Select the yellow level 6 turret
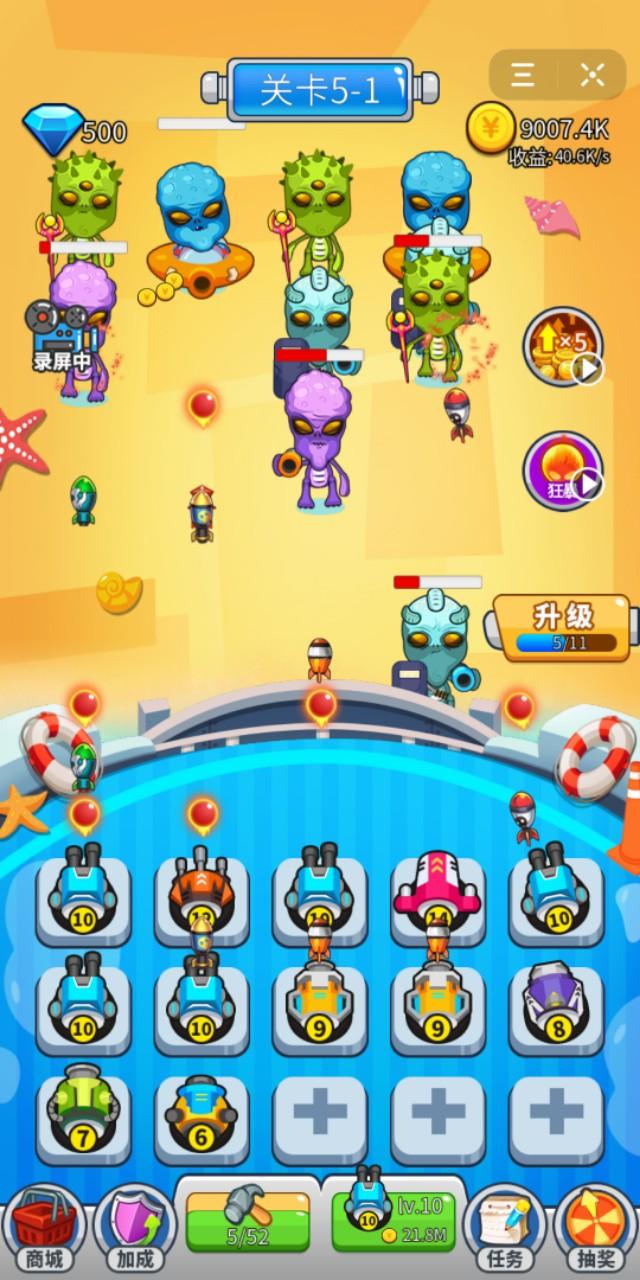The image size is (640, 1280). click(x=201, y=1112)
